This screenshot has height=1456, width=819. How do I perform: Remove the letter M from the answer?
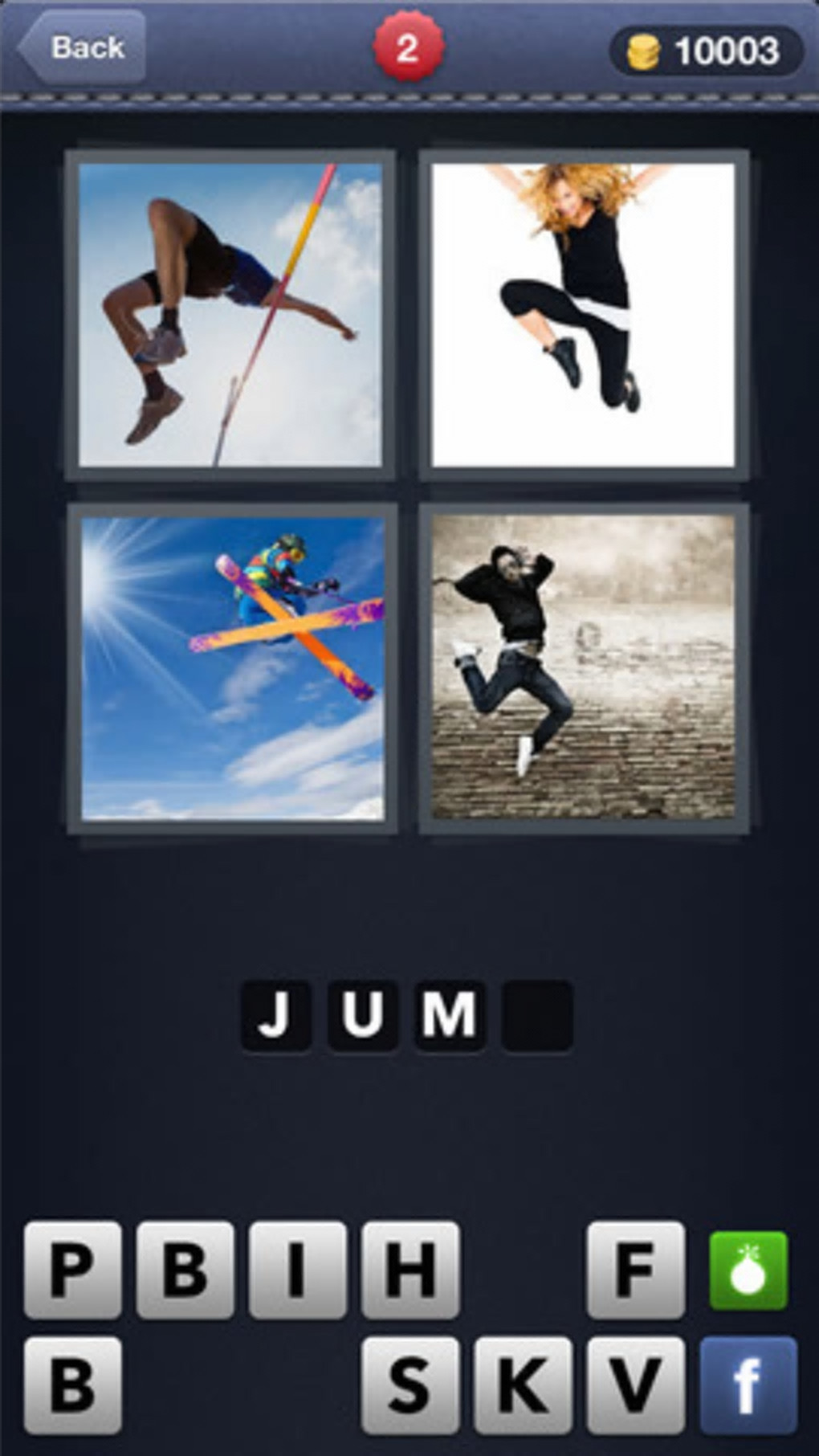[x=449, y=1015]
